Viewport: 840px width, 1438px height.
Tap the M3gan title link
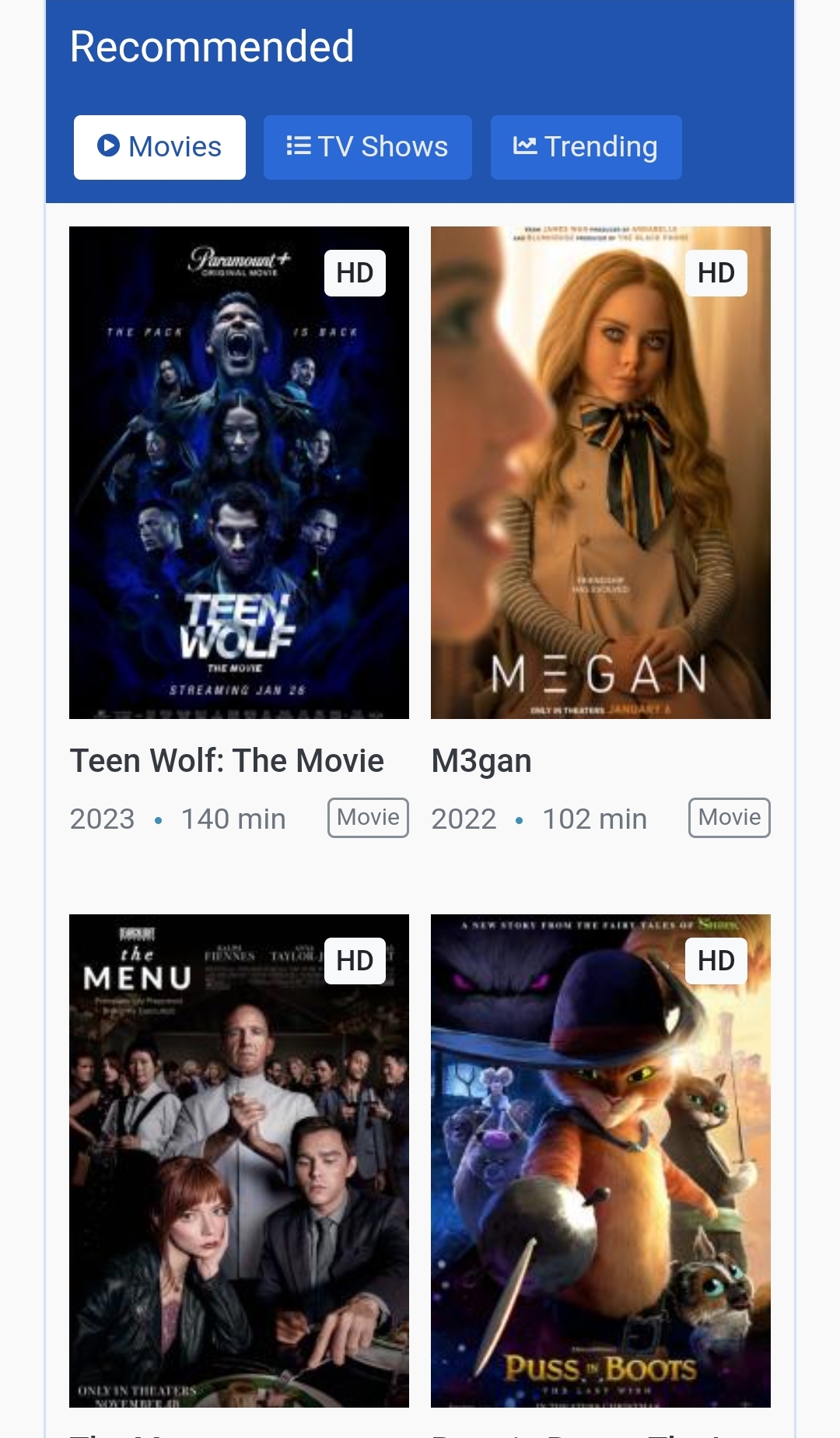click(x=481, y=761)
